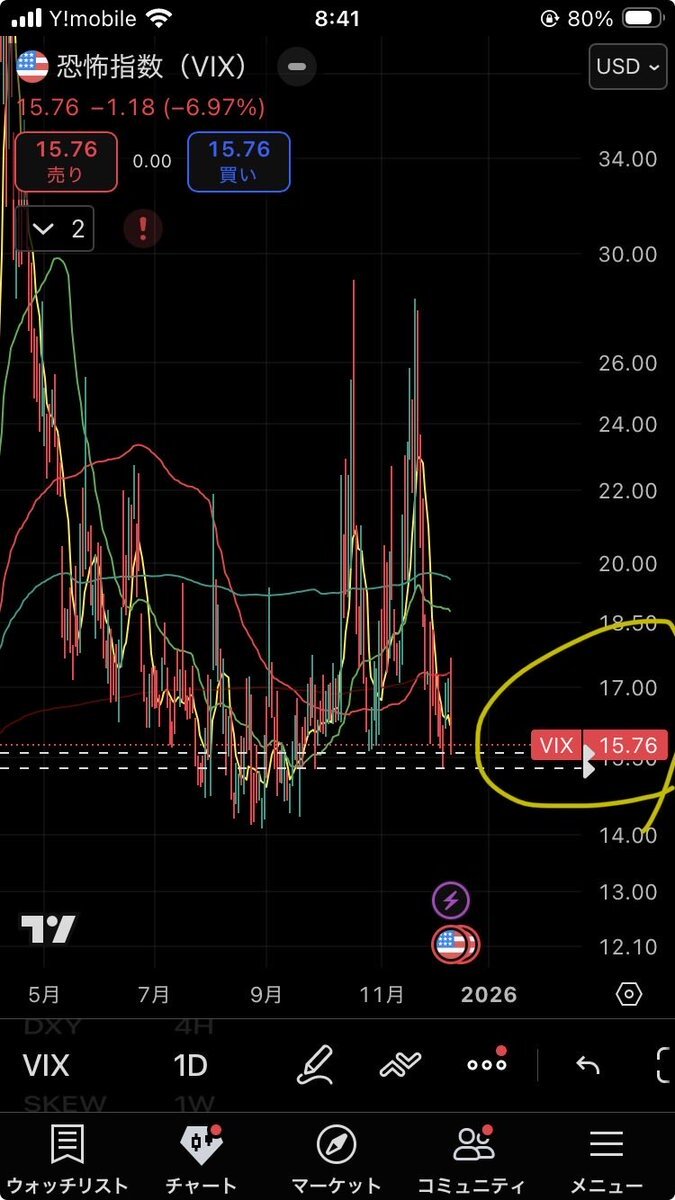
Task: Switch to the マーケット tab
Action: pyautogui.click(x=336, y=1157)
